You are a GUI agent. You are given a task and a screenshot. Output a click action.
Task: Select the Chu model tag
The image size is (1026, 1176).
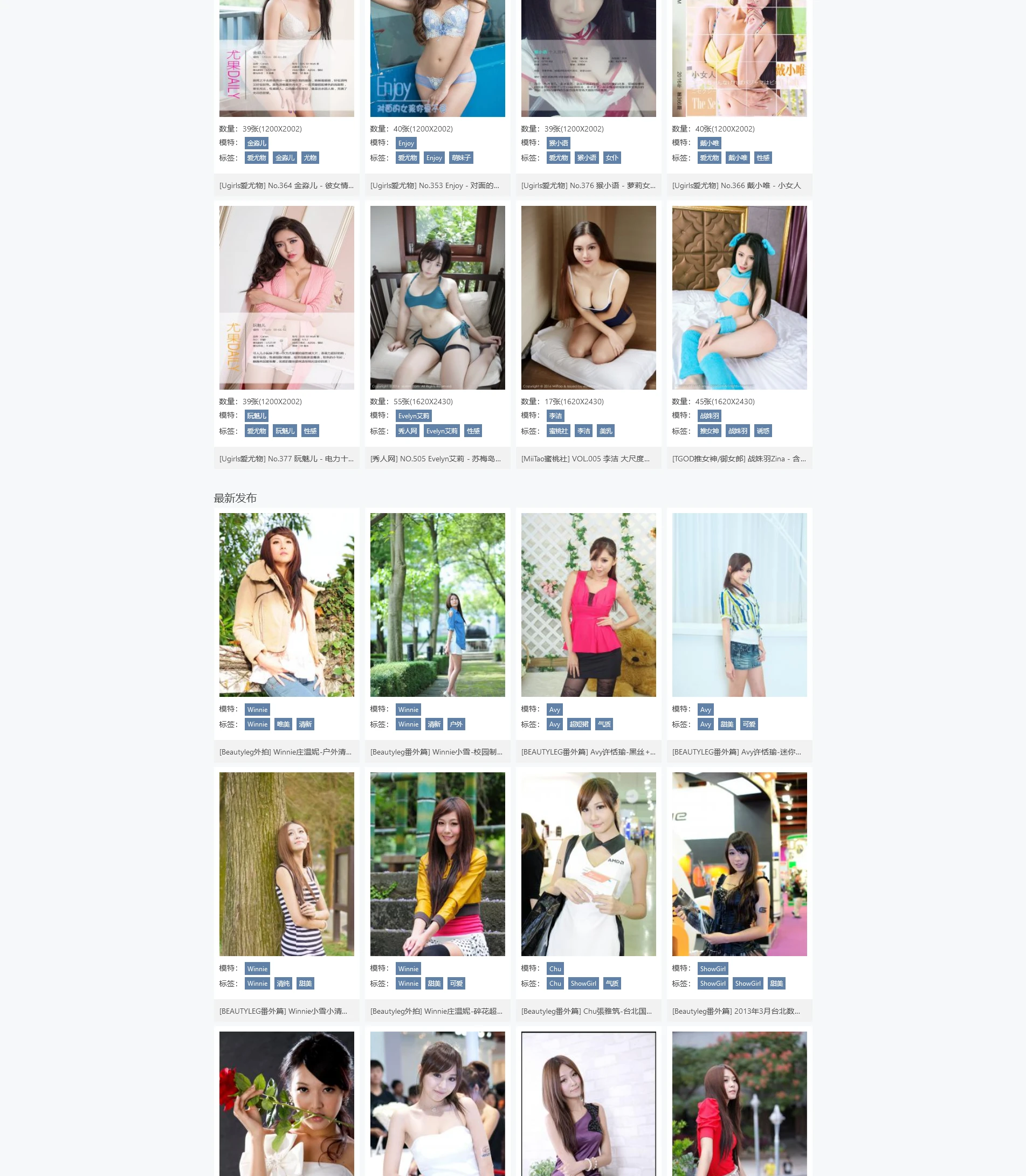click(554, 969)
